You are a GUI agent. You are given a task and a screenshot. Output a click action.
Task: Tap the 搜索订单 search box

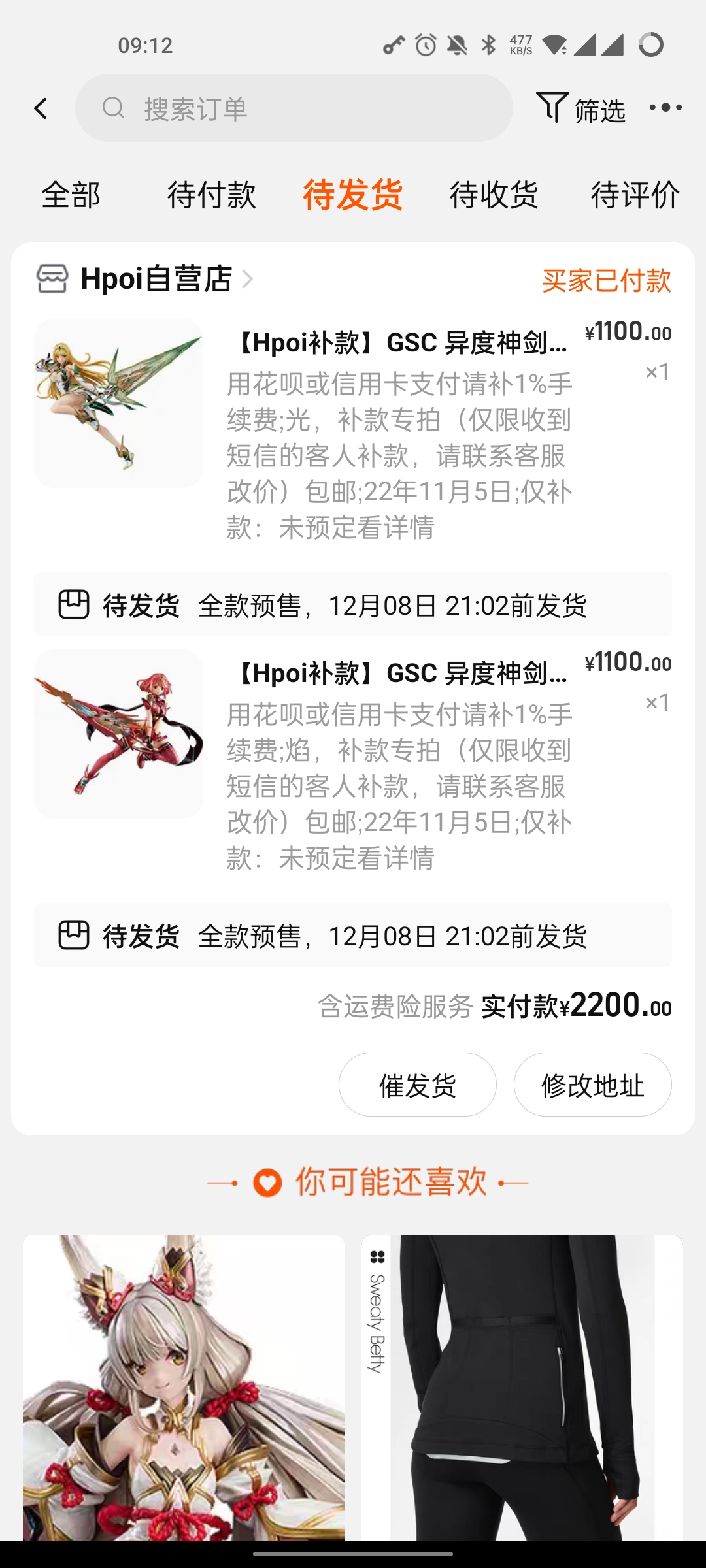point(294,108)
